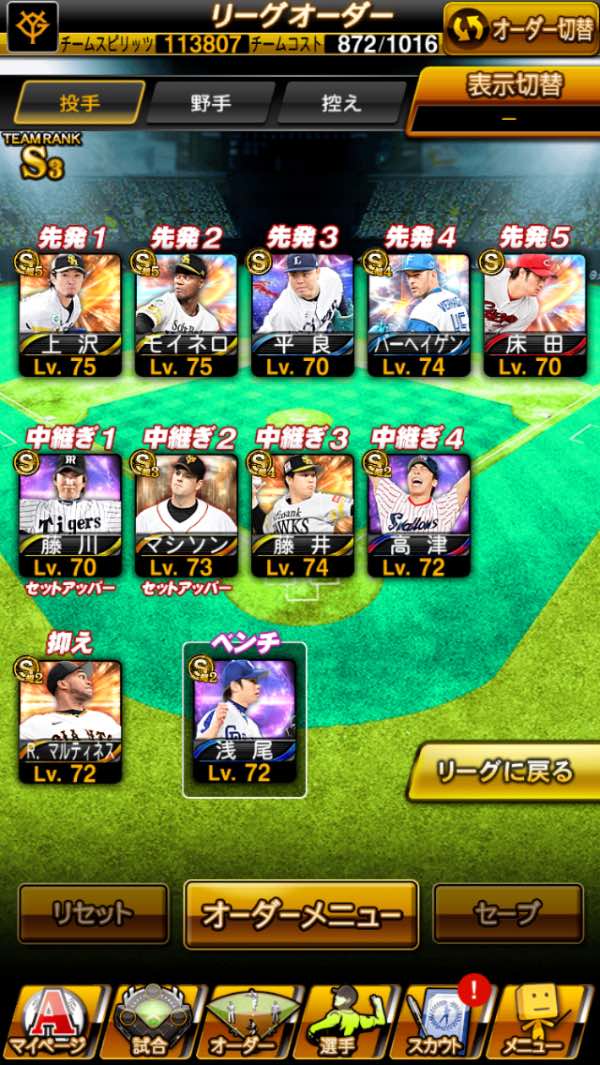Switch to the 控え tab
Screen dimensions: 600x1065
coord(341,103)
